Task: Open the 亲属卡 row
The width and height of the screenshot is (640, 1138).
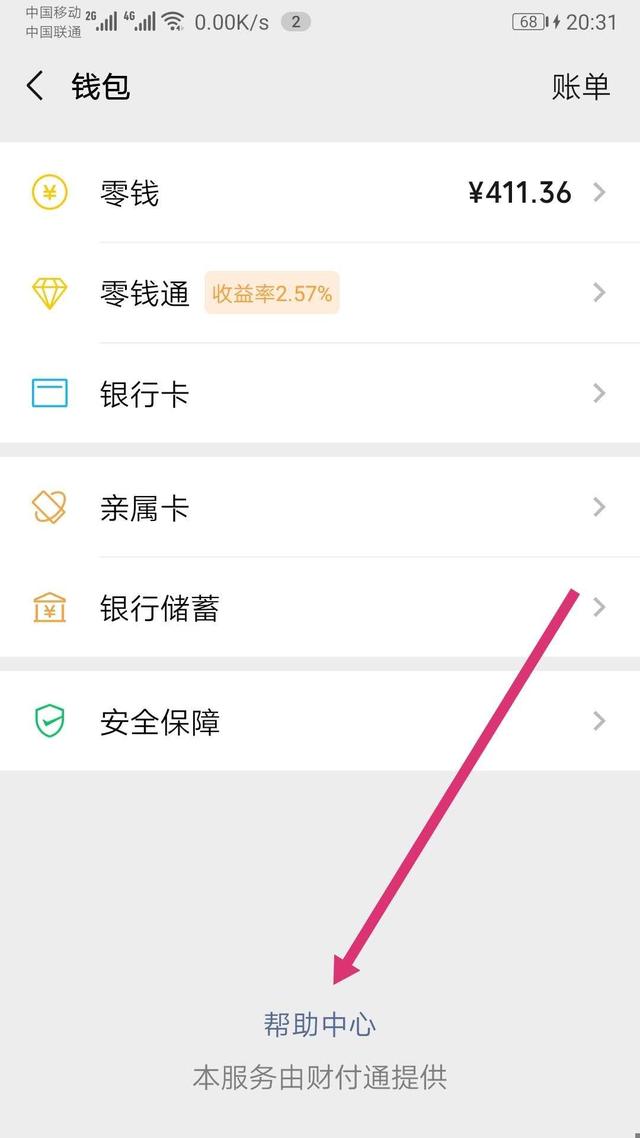Action: [x=320, y=508]
